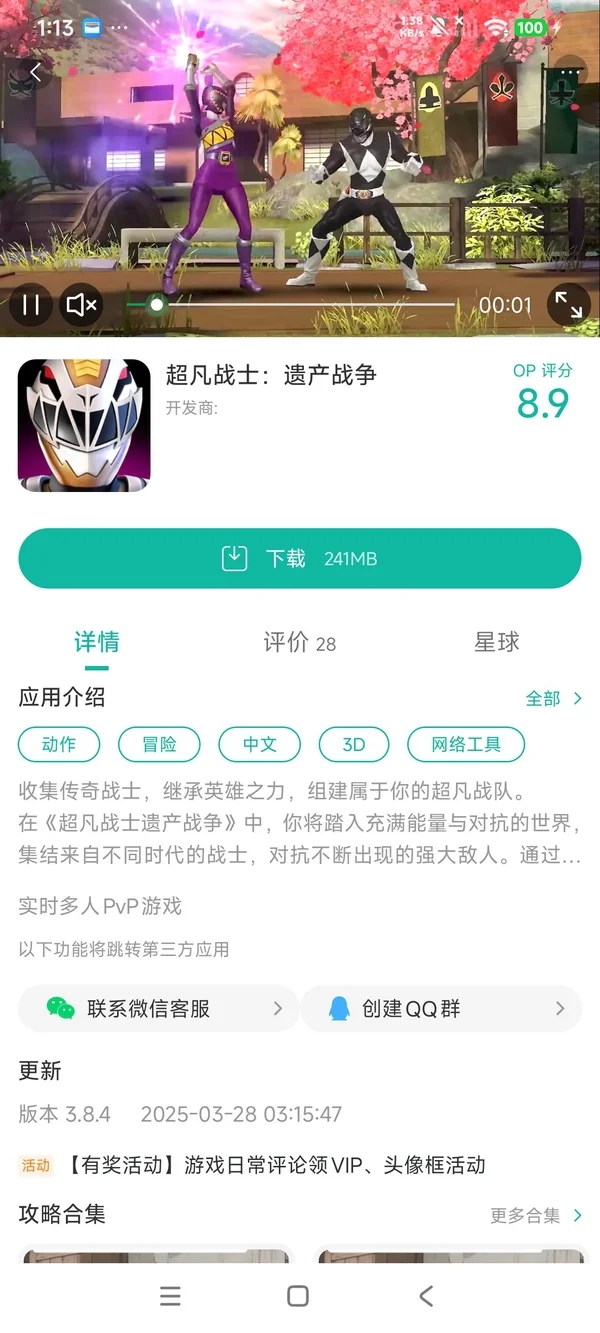The image size is (600, 1333).
Task: Select the 动作 tag chip
Action: (x=59, y=744)
